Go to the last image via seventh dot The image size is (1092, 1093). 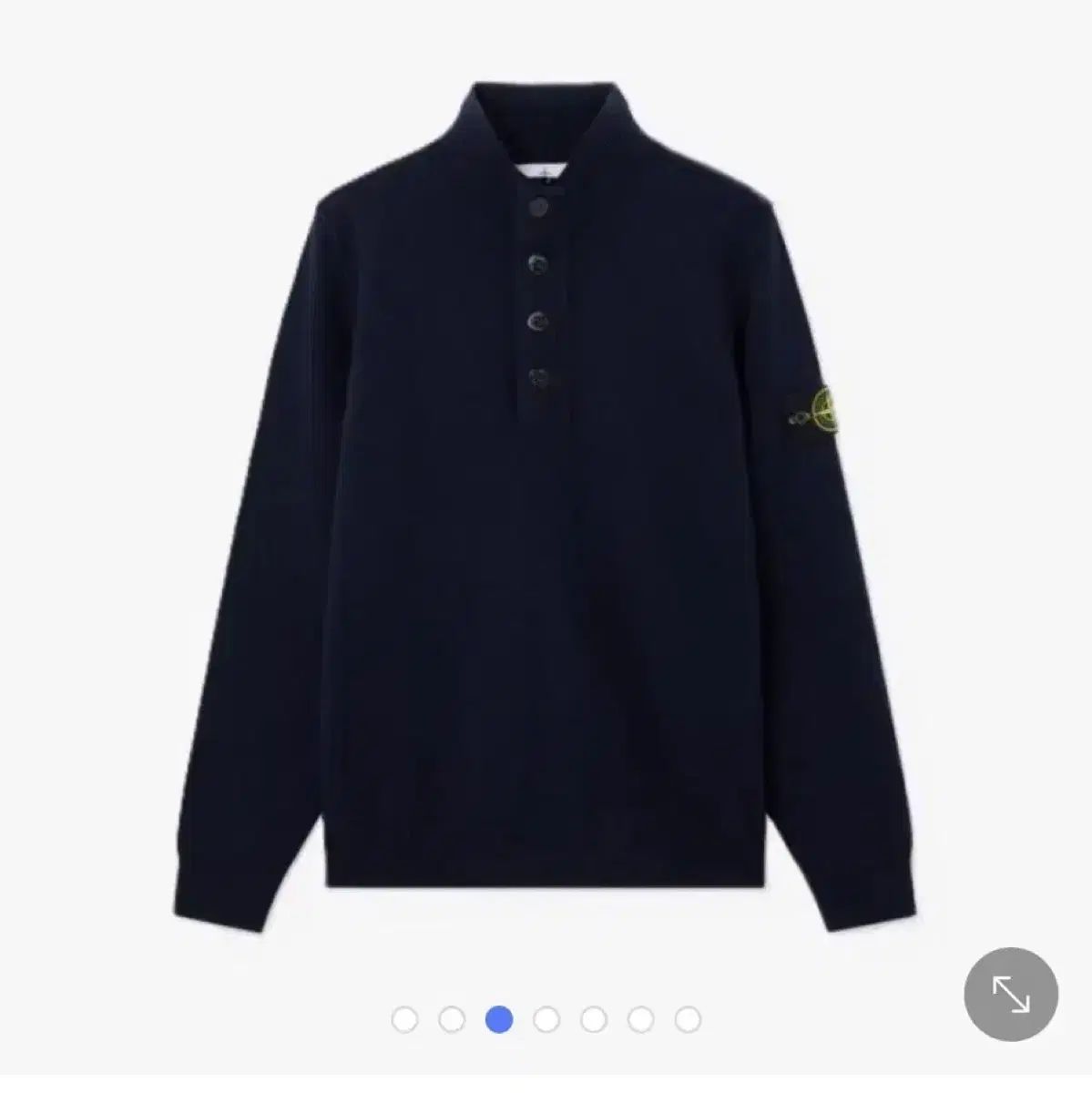pos(686,1019)
